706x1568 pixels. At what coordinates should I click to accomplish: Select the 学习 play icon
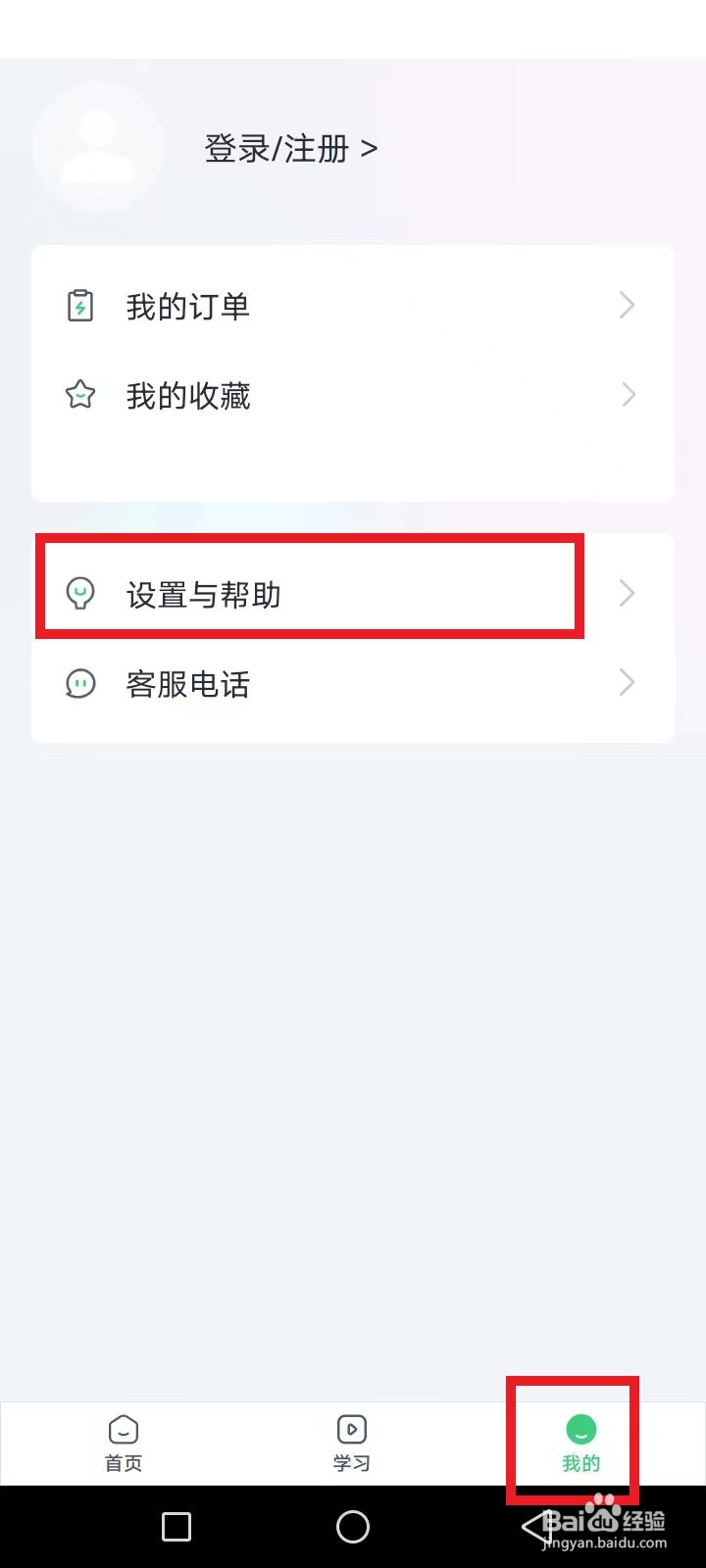point(350,1429)
